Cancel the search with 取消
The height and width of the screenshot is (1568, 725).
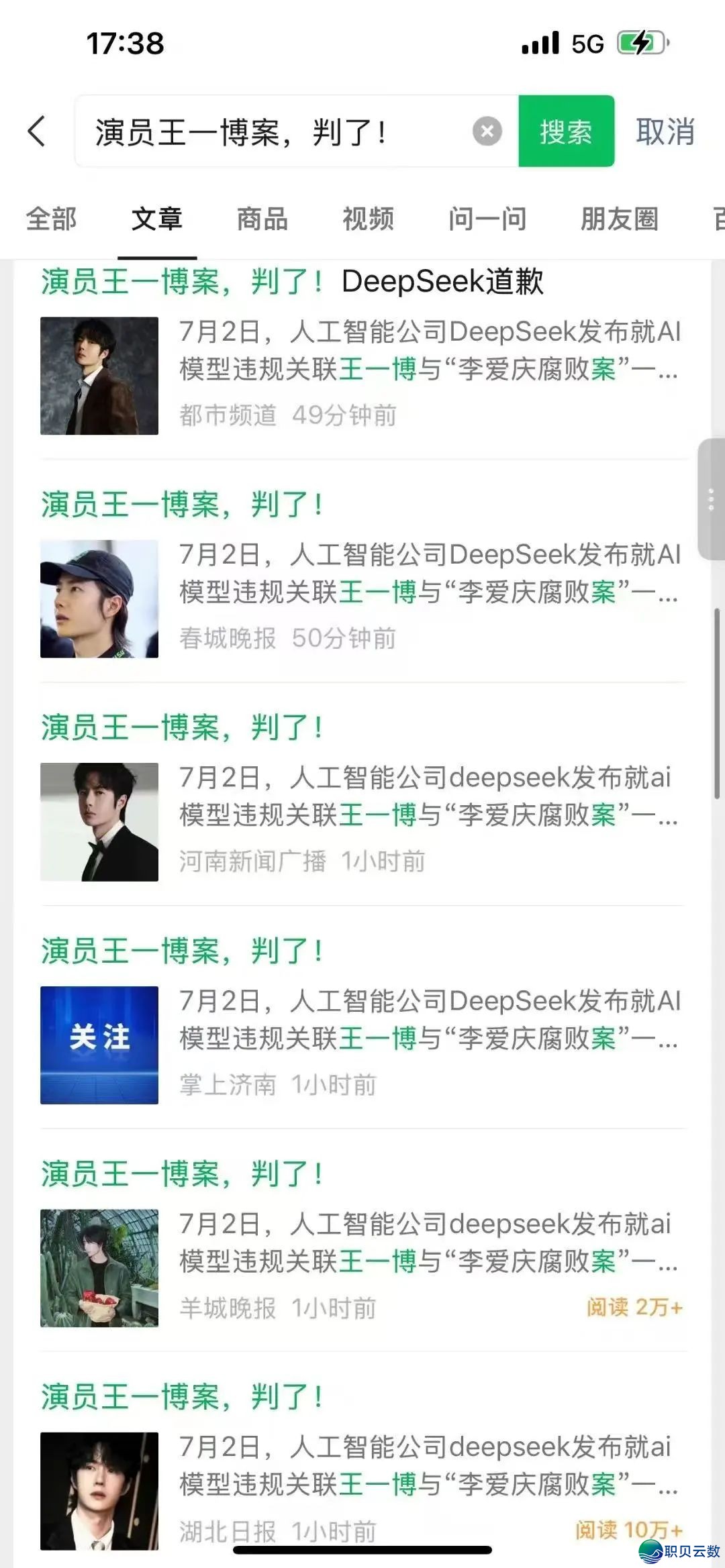pyautogui.click(x=665, y=132)
